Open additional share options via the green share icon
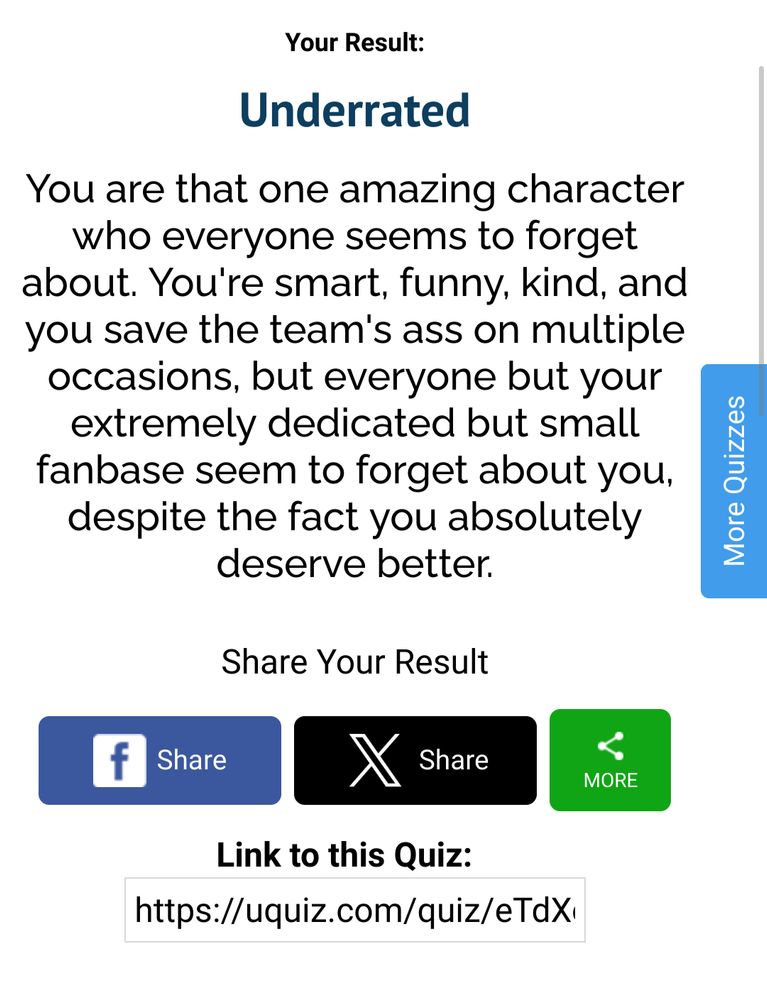 tap(610, 747)
